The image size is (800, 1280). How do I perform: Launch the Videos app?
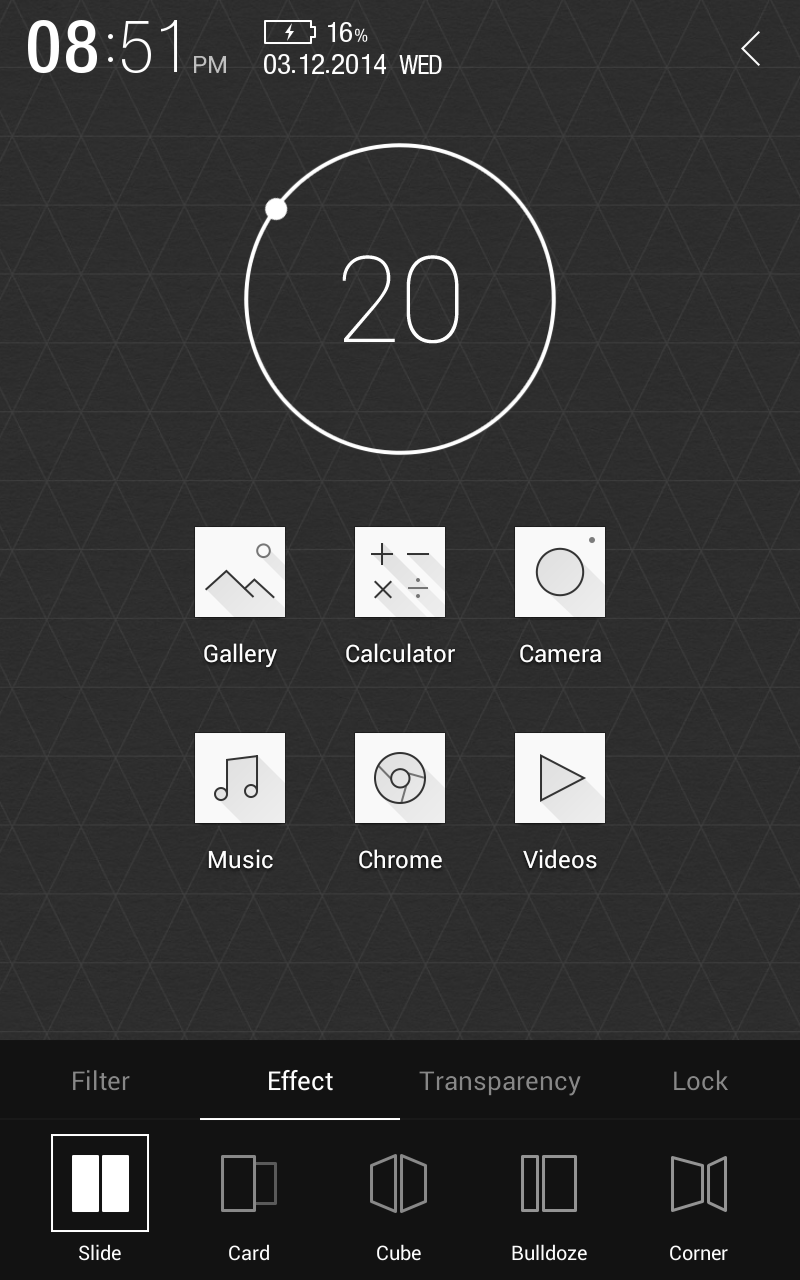click(560, 777)
